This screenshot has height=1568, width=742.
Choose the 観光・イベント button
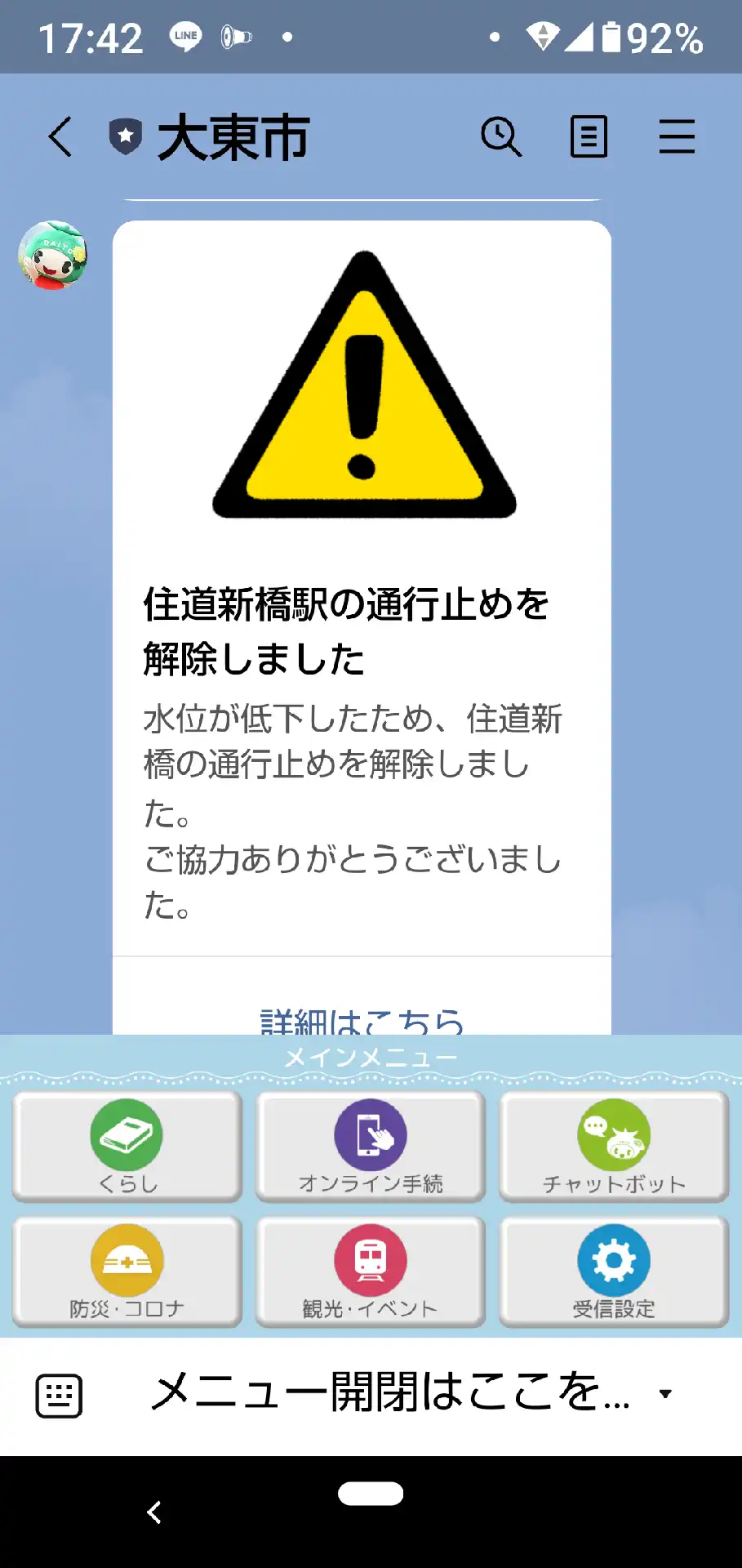tap(371, 1272)
